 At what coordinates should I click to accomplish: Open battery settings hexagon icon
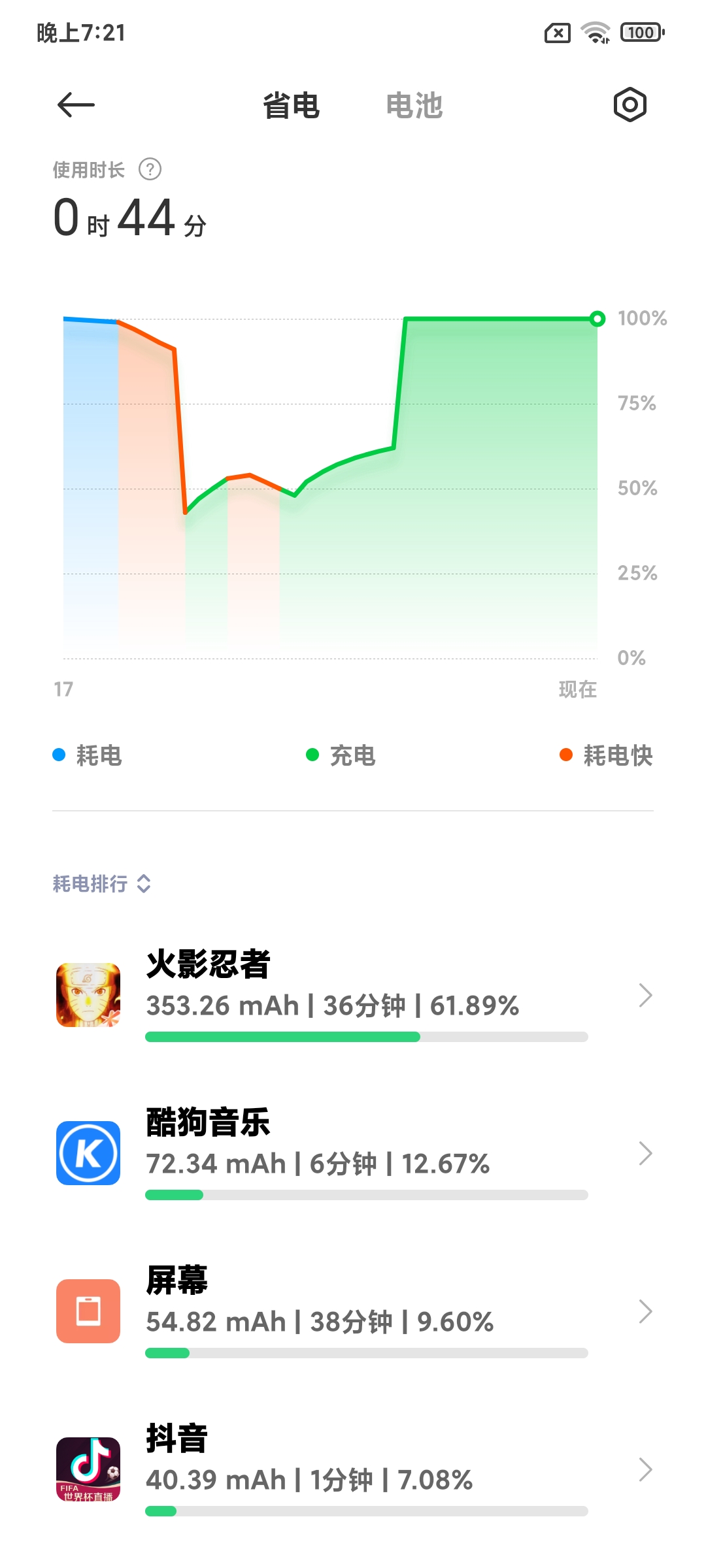click(x=630, y=105)
